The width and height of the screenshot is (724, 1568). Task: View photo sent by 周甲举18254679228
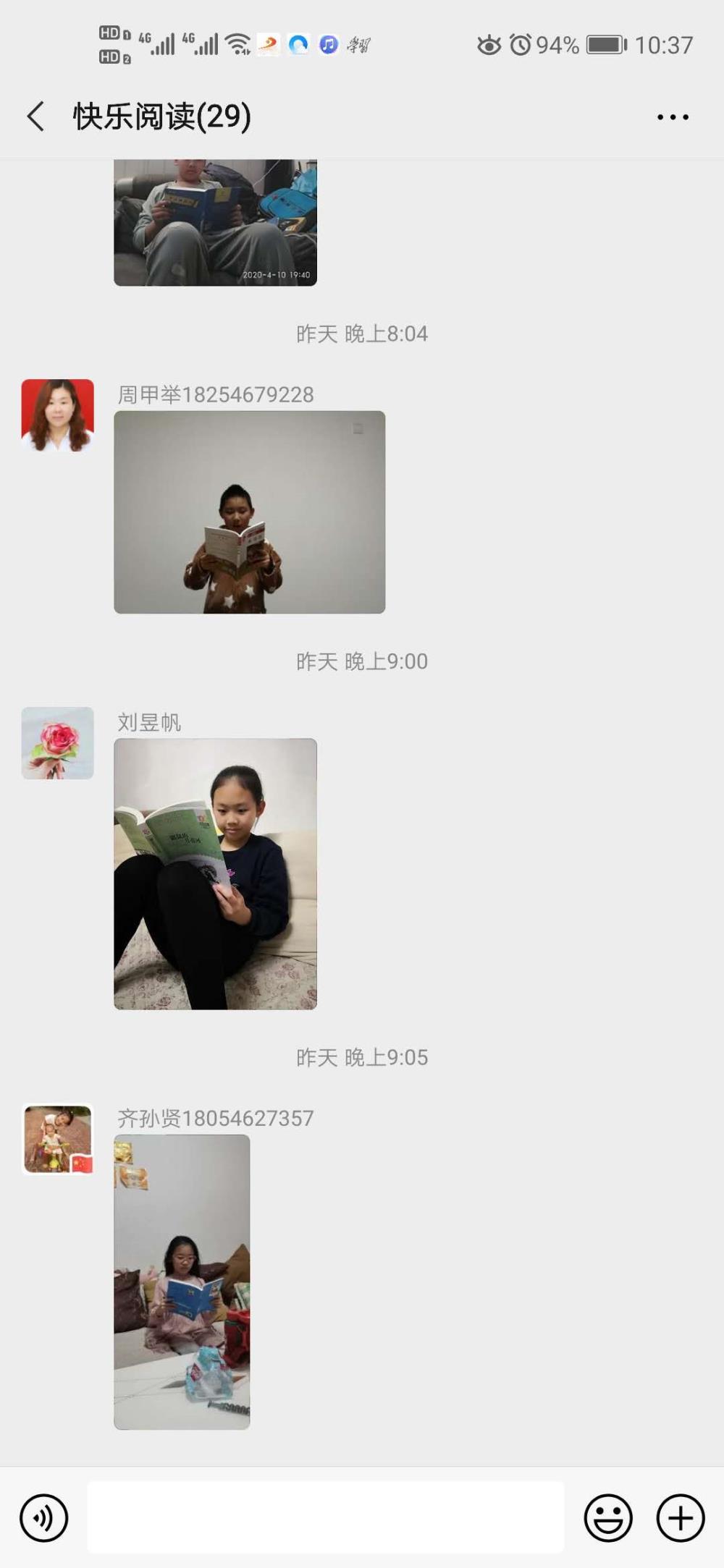(250, 512)
